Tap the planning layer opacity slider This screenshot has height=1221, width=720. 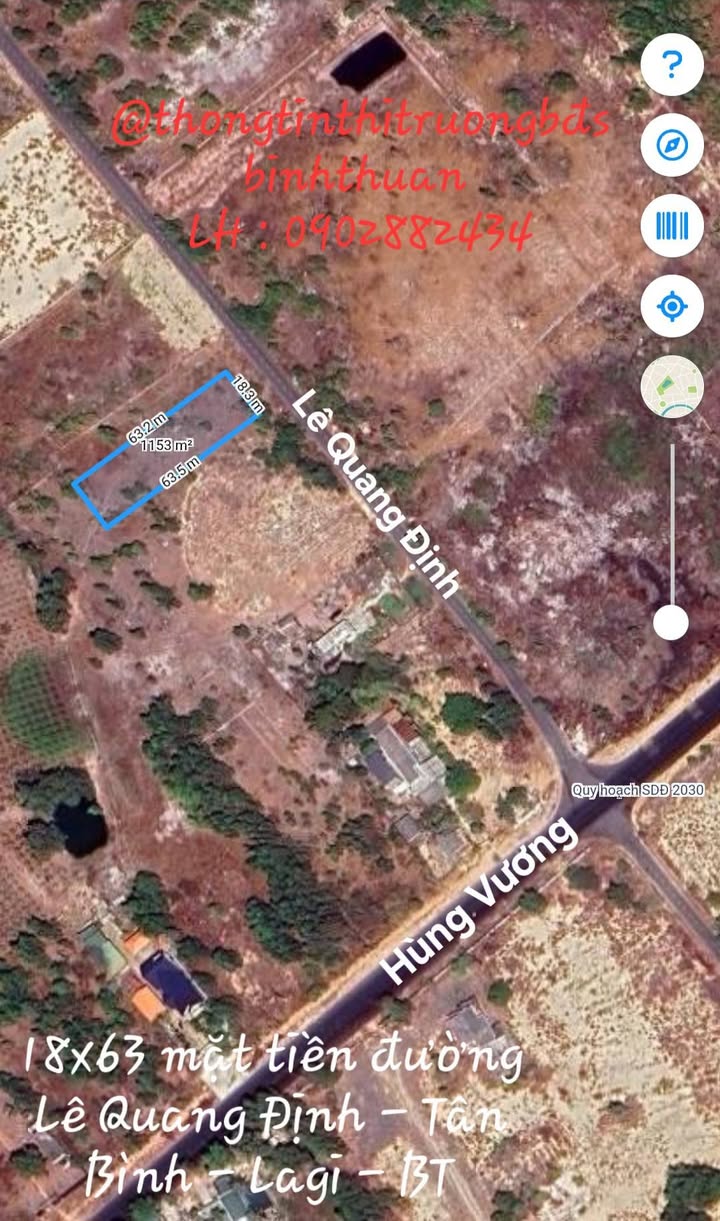coord(671,623)
